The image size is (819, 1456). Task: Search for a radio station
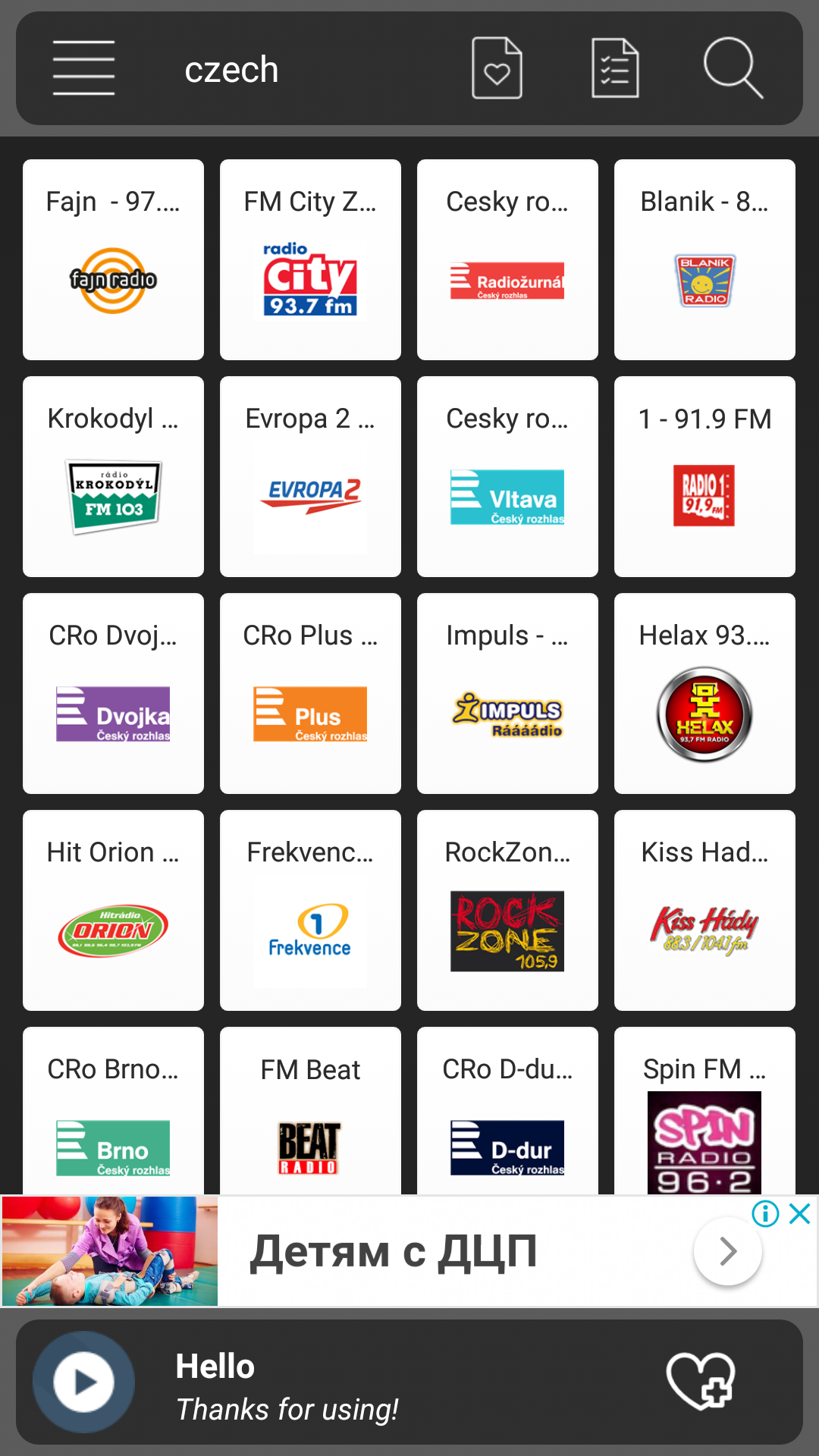click(732, 68)
